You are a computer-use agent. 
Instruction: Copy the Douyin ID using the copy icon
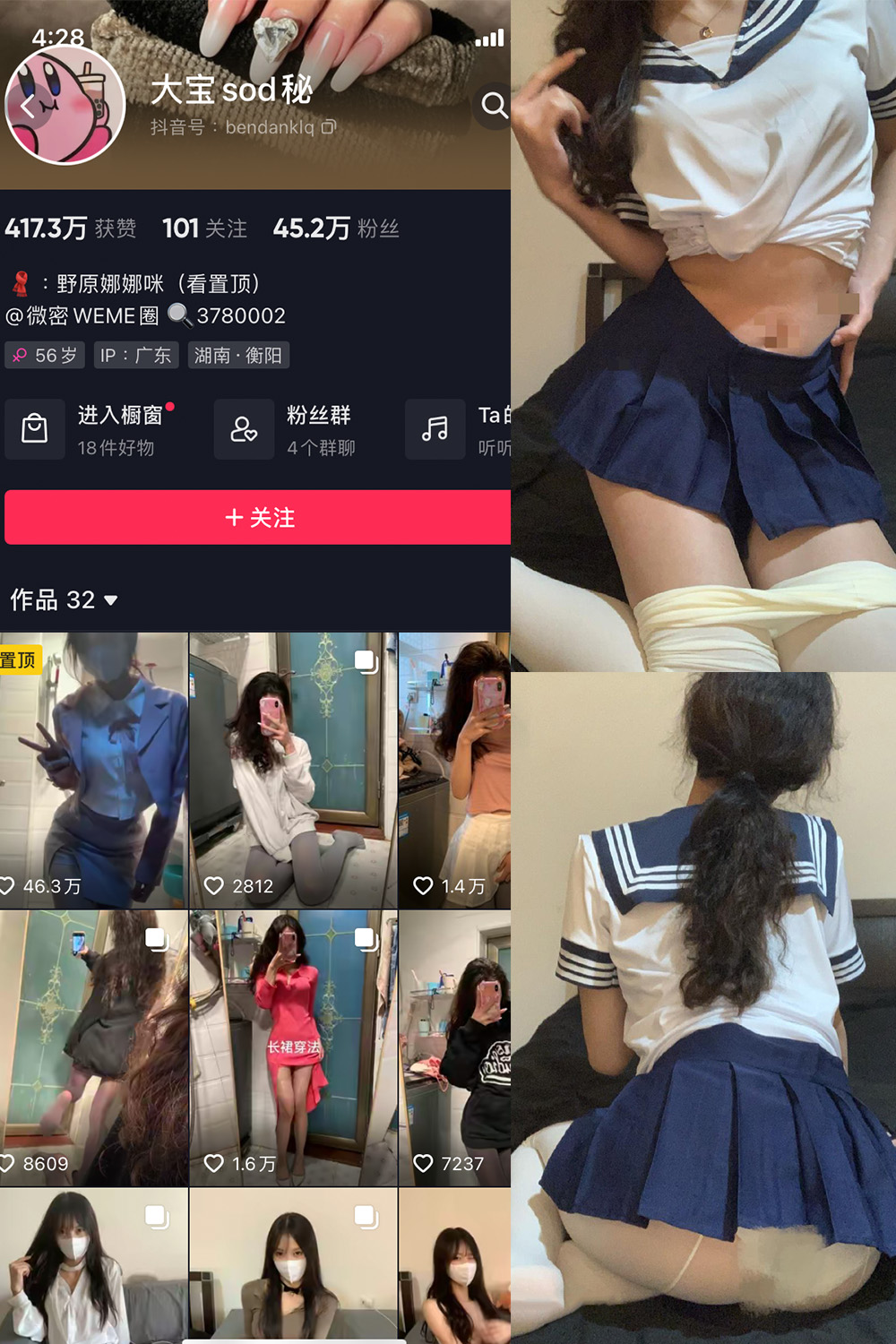(x=328, y=127)
